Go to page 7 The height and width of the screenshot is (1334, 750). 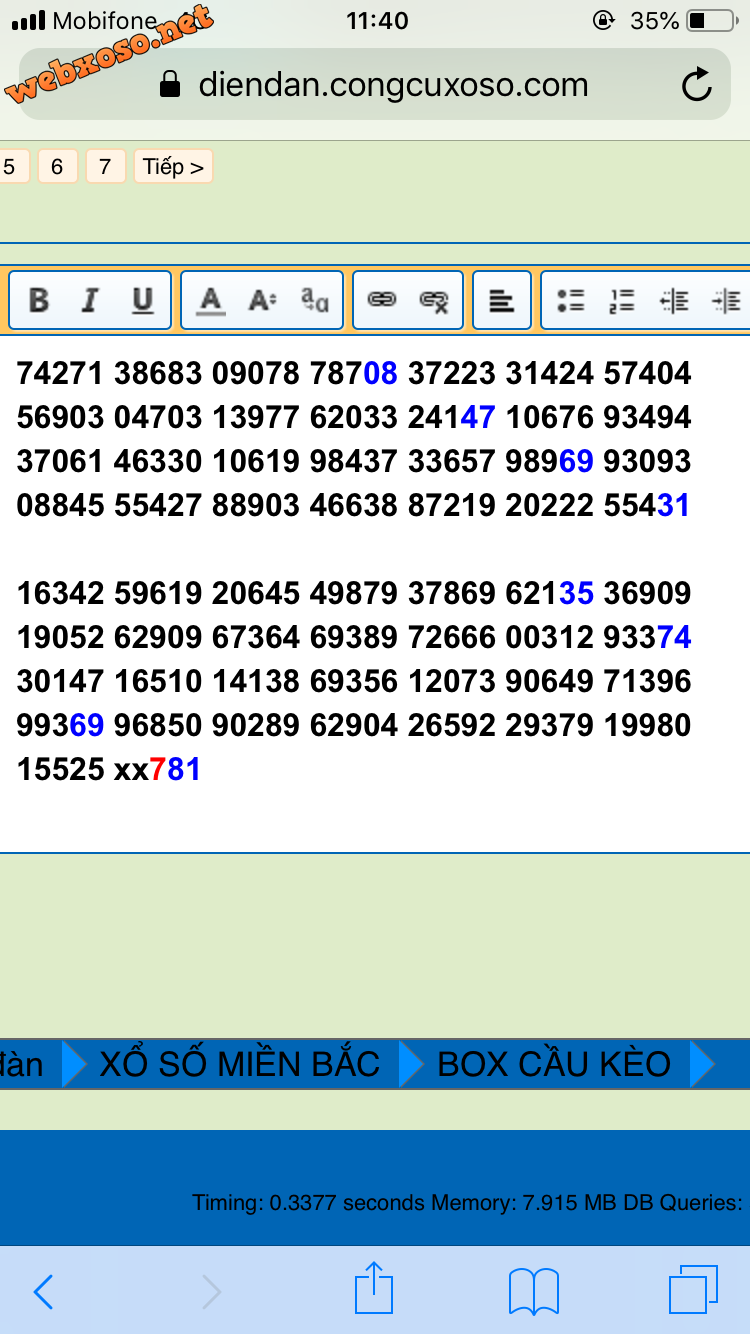pyautogui.click(x=105, y=167)
